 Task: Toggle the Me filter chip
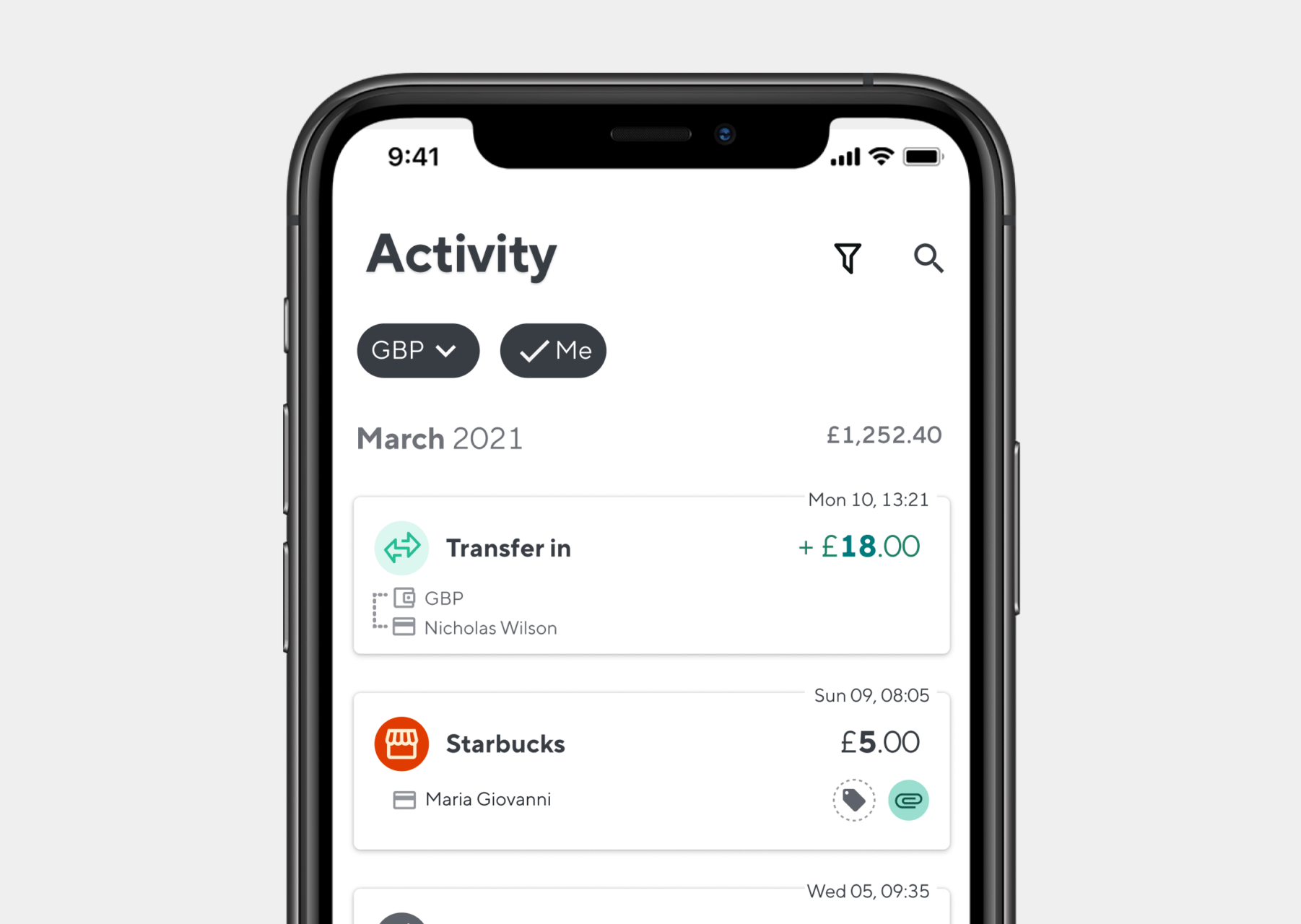pyautogui.click(x=553, y=351)
